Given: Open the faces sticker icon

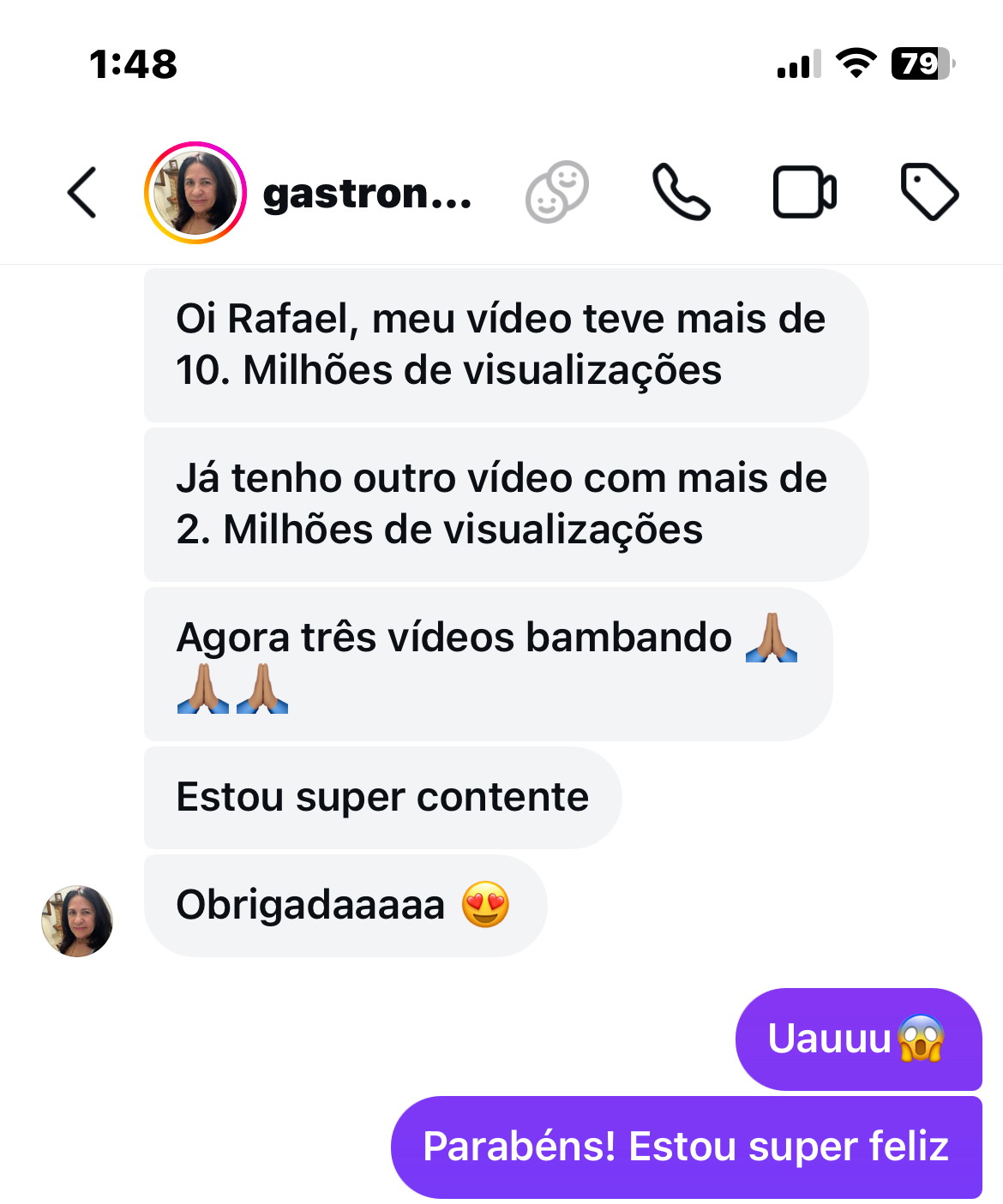Looking at the screenshot, I should coord(557,192).
